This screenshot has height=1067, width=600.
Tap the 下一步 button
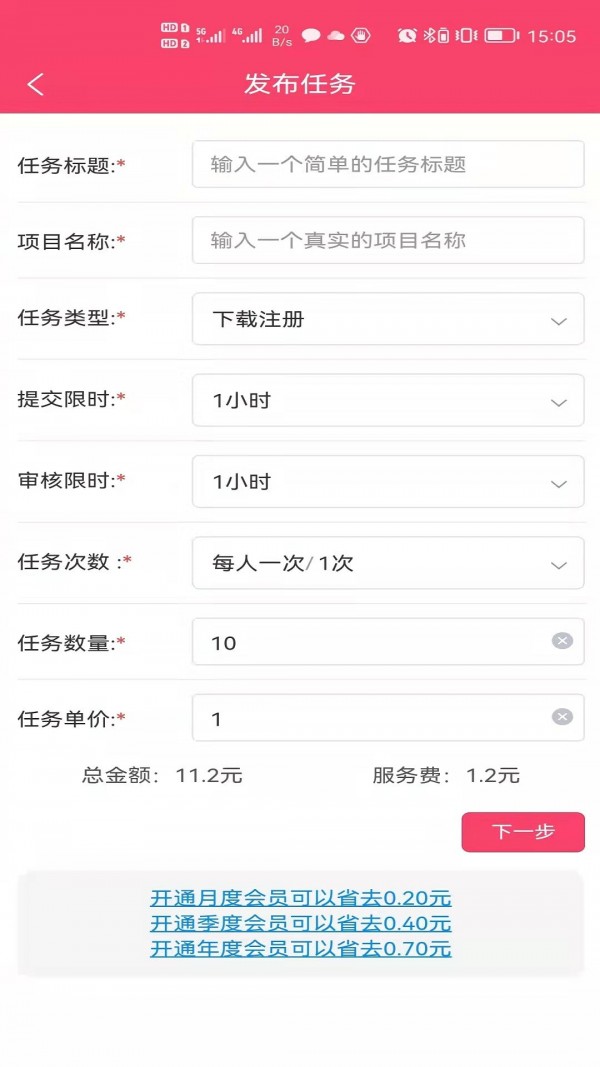523,832
